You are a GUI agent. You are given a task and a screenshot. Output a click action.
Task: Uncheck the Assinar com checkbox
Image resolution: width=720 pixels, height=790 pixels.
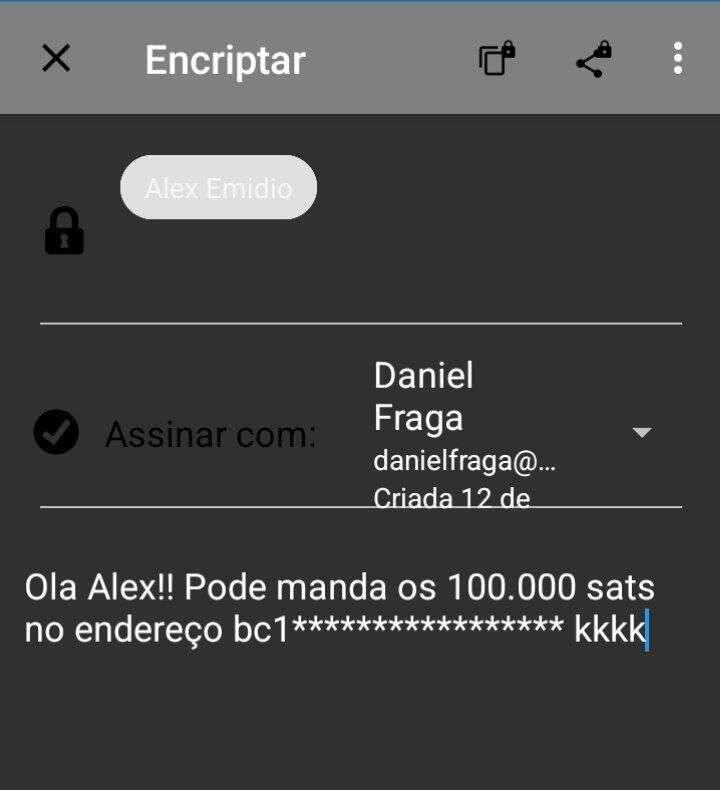point(56,433)
